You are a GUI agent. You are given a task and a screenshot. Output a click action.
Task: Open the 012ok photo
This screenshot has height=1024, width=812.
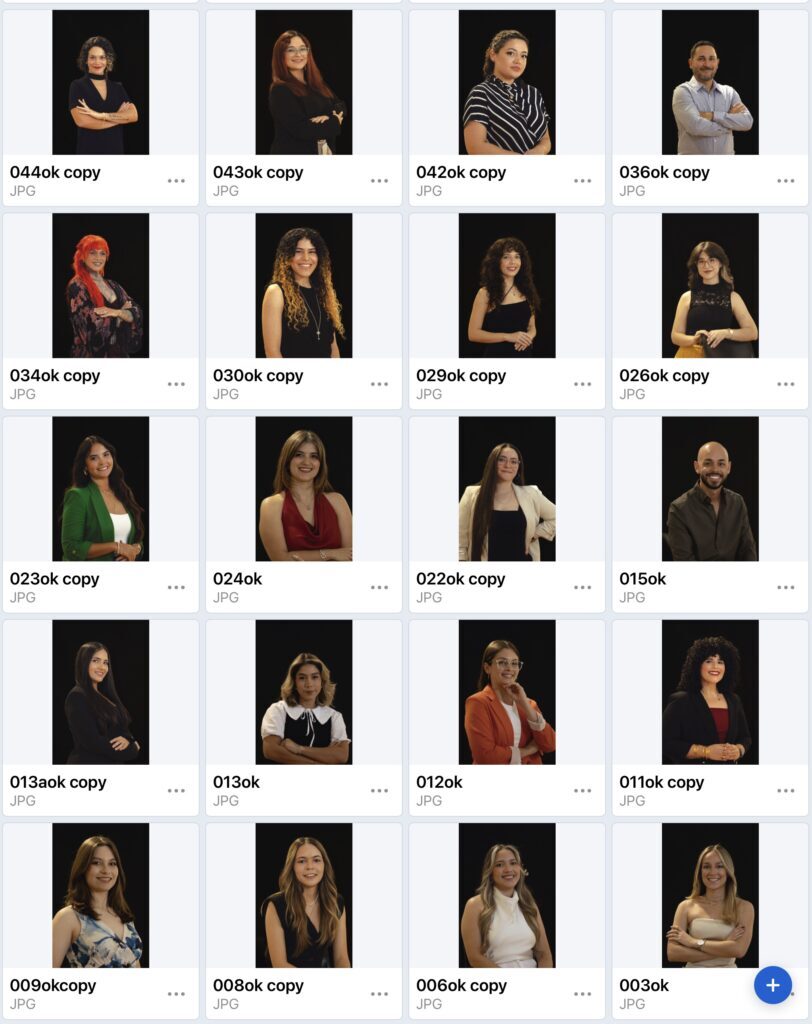click(x=507, y=692)
